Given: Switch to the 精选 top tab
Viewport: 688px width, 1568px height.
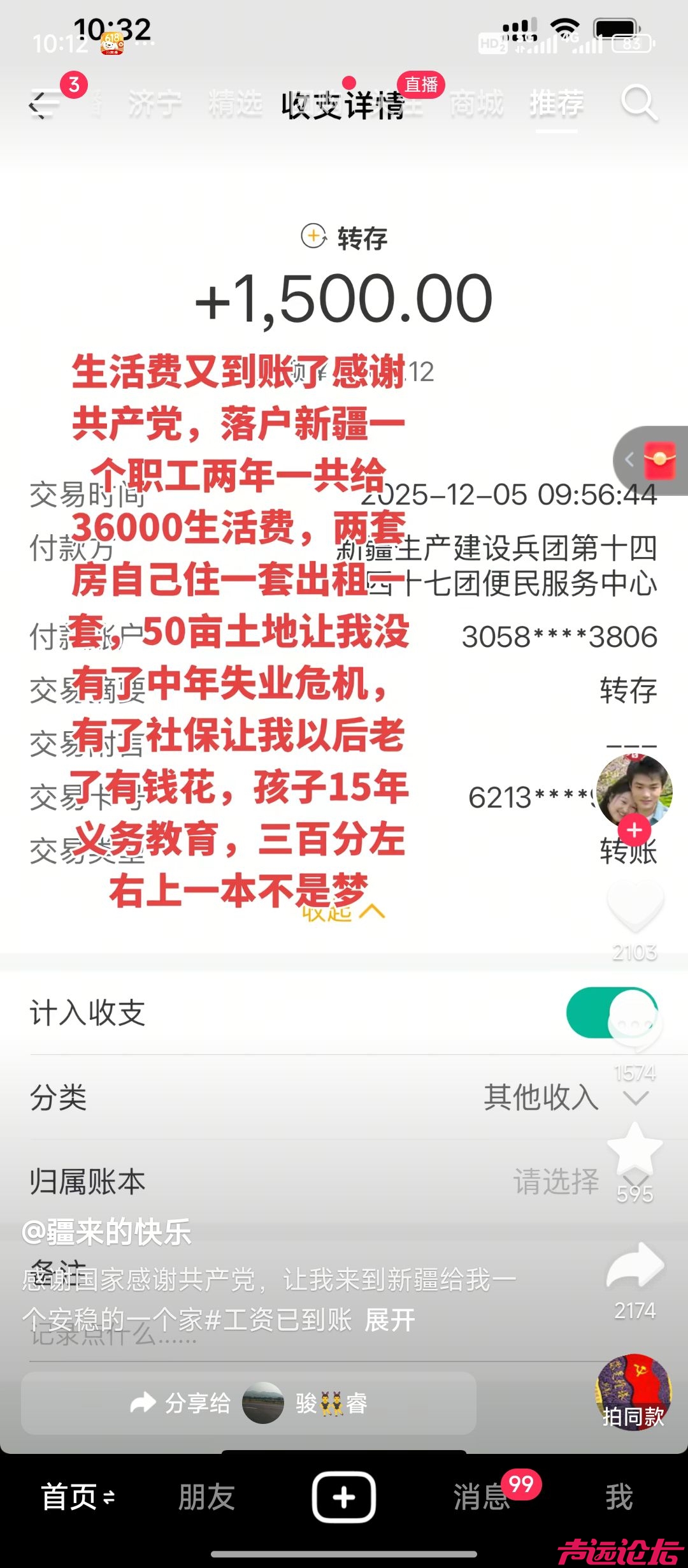Looking at the screenshot, I should pos(235,103).
